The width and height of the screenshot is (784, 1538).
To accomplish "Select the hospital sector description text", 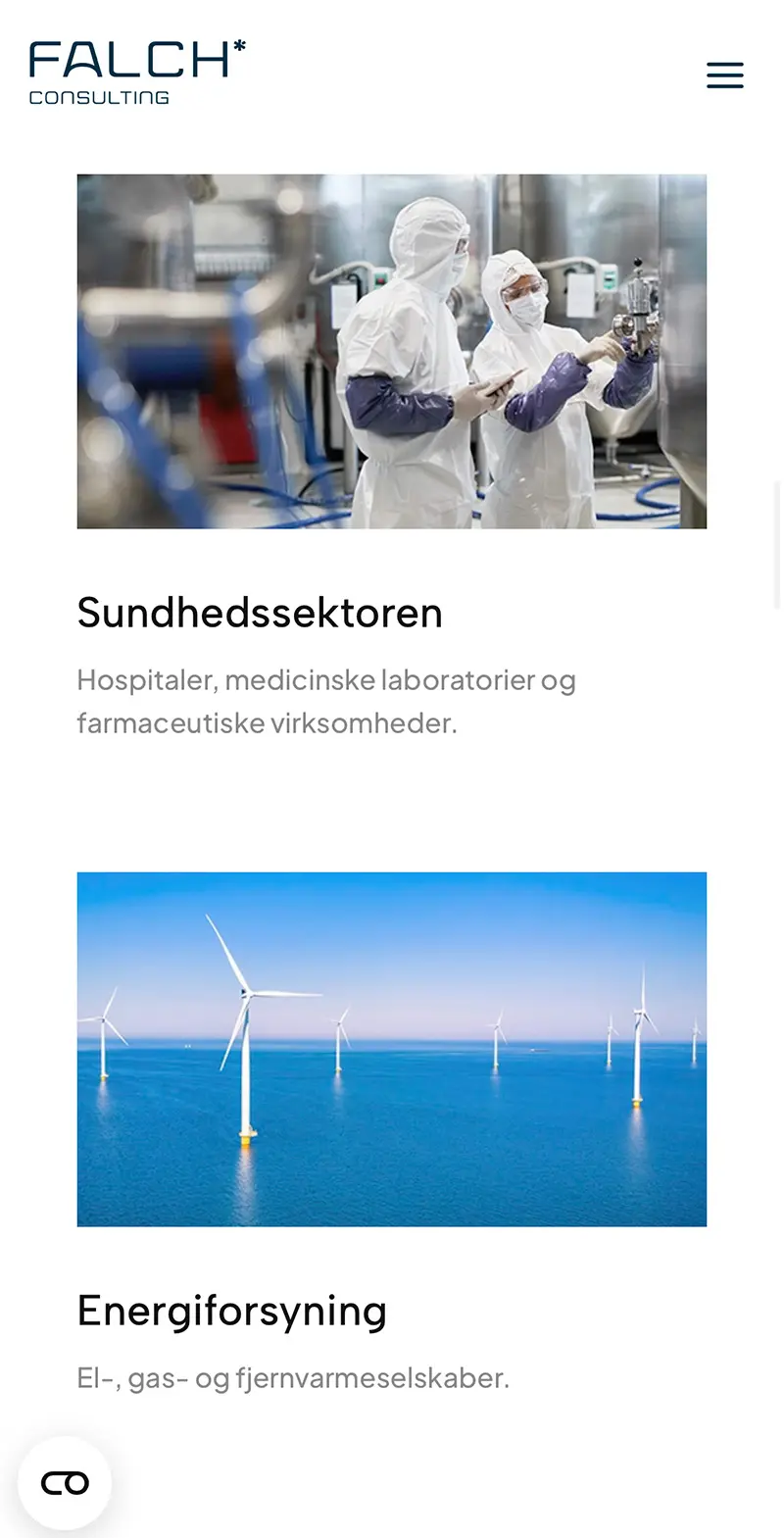I will pyautogui.click(x=326, y=701).
